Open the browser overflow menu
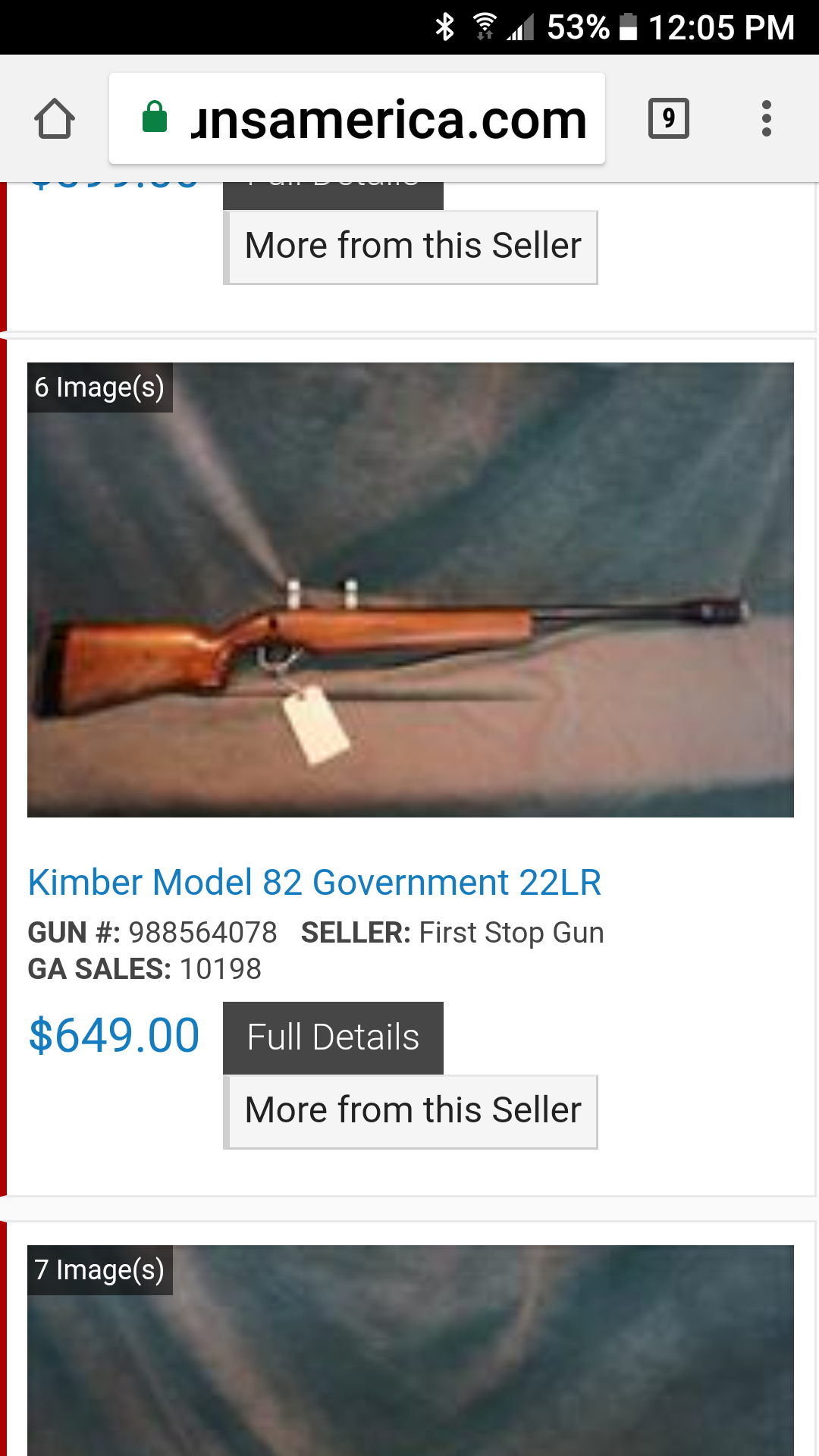The height and width of the screenshot is (1456, 819). pyautogui.click(x=767, y=119)
